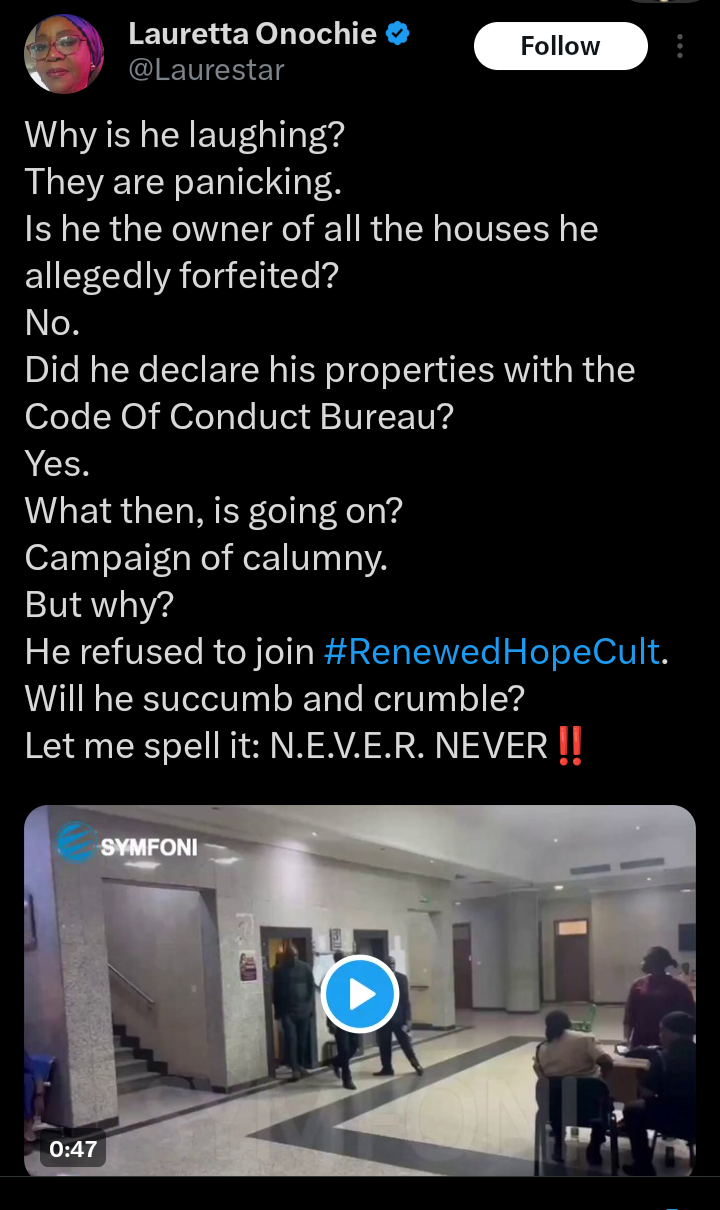Open the post overflow menu
The width and height of the screenshot is (720, 1210).
[680, 46]
